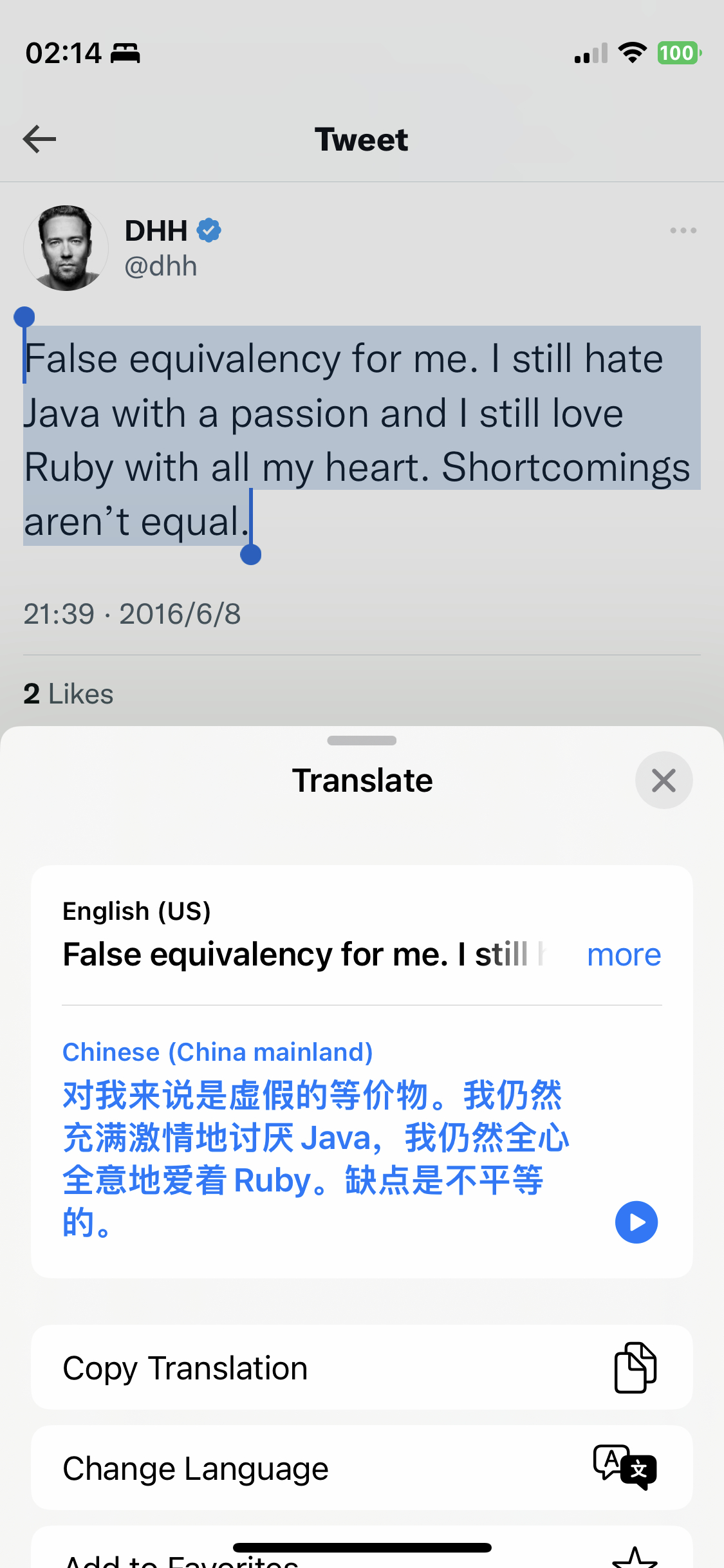Open DHH's profile picture
Image resolution: width=724 pixels, height=1568 pixels.
[x=66, y=248]
